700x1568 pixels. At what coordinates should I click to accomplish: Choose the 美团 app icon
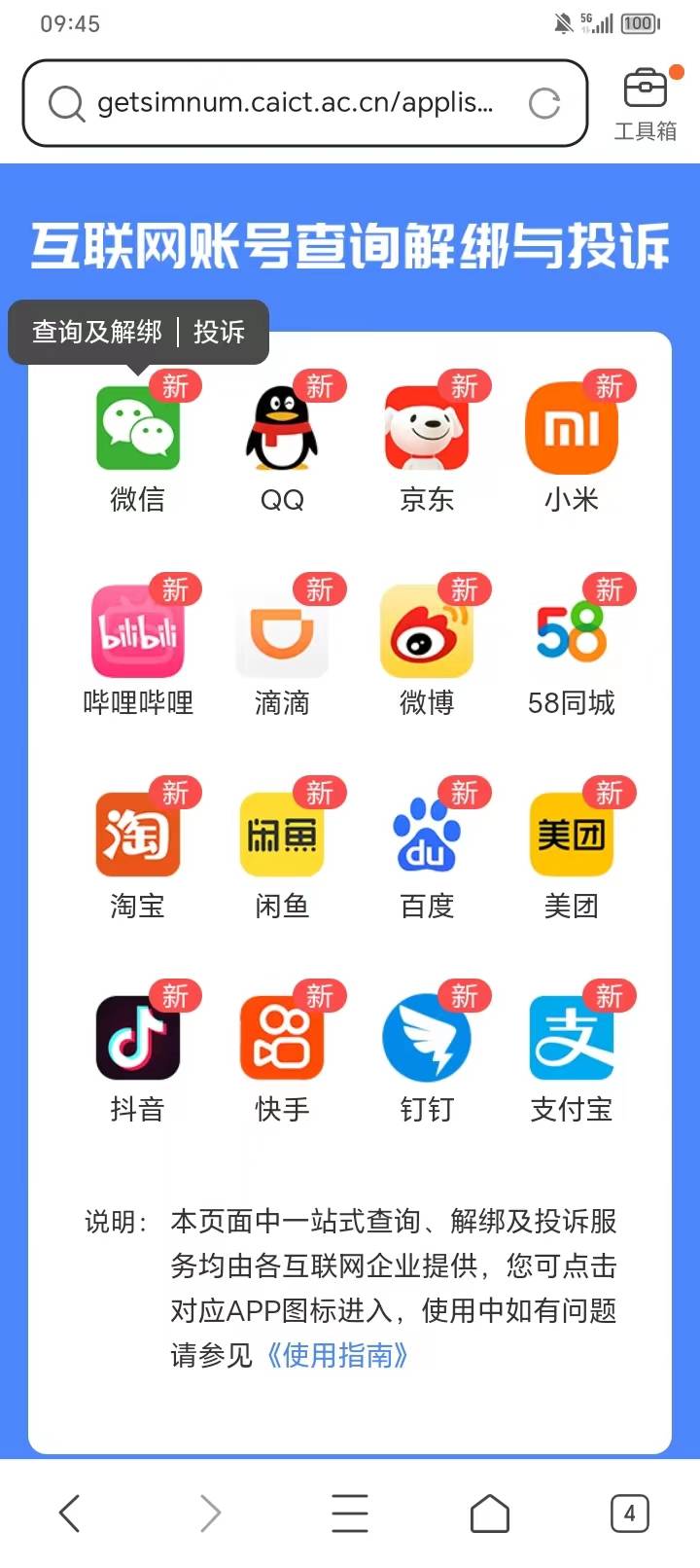571,836
